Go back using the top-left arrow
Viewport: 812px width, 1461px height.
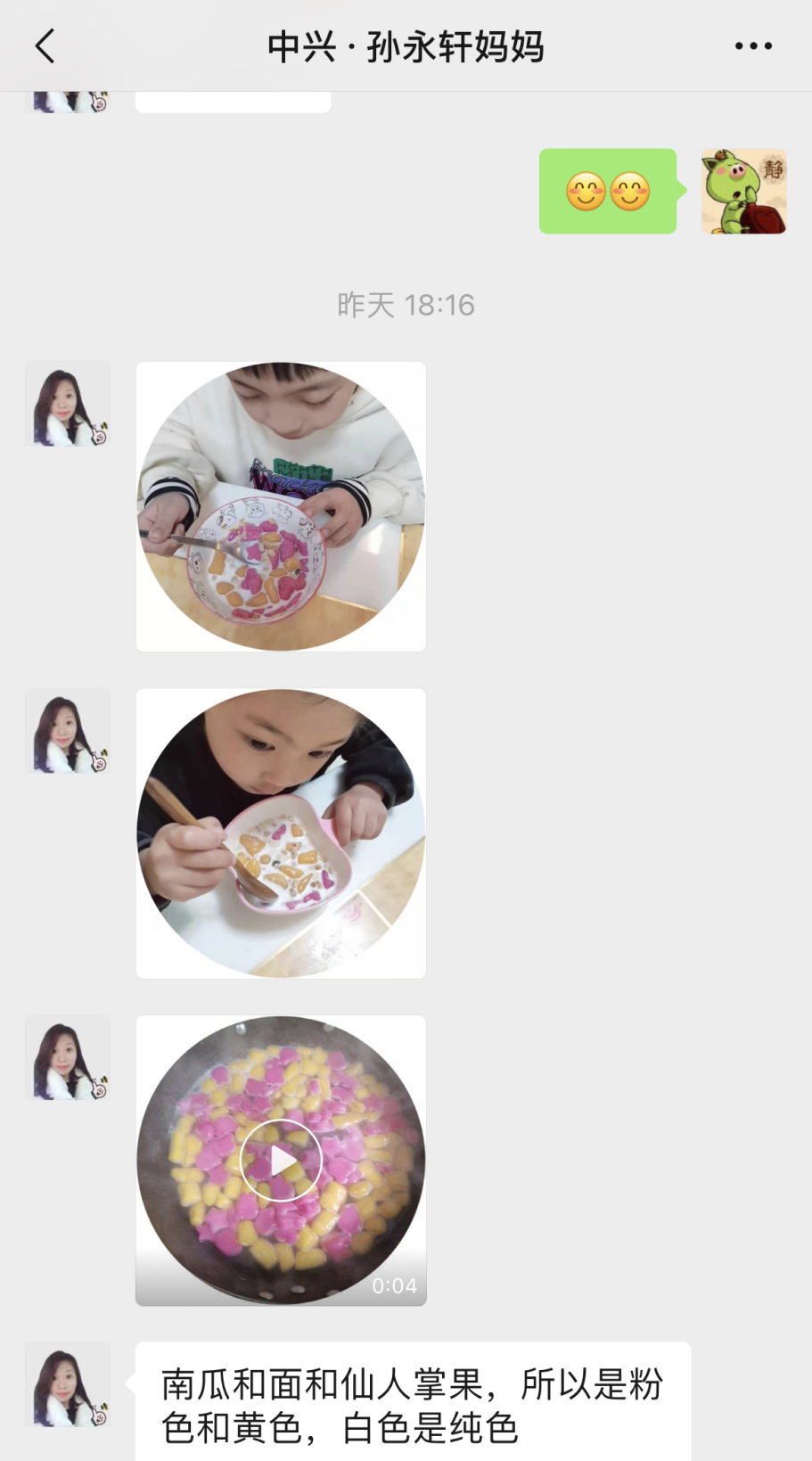(45, 46)
